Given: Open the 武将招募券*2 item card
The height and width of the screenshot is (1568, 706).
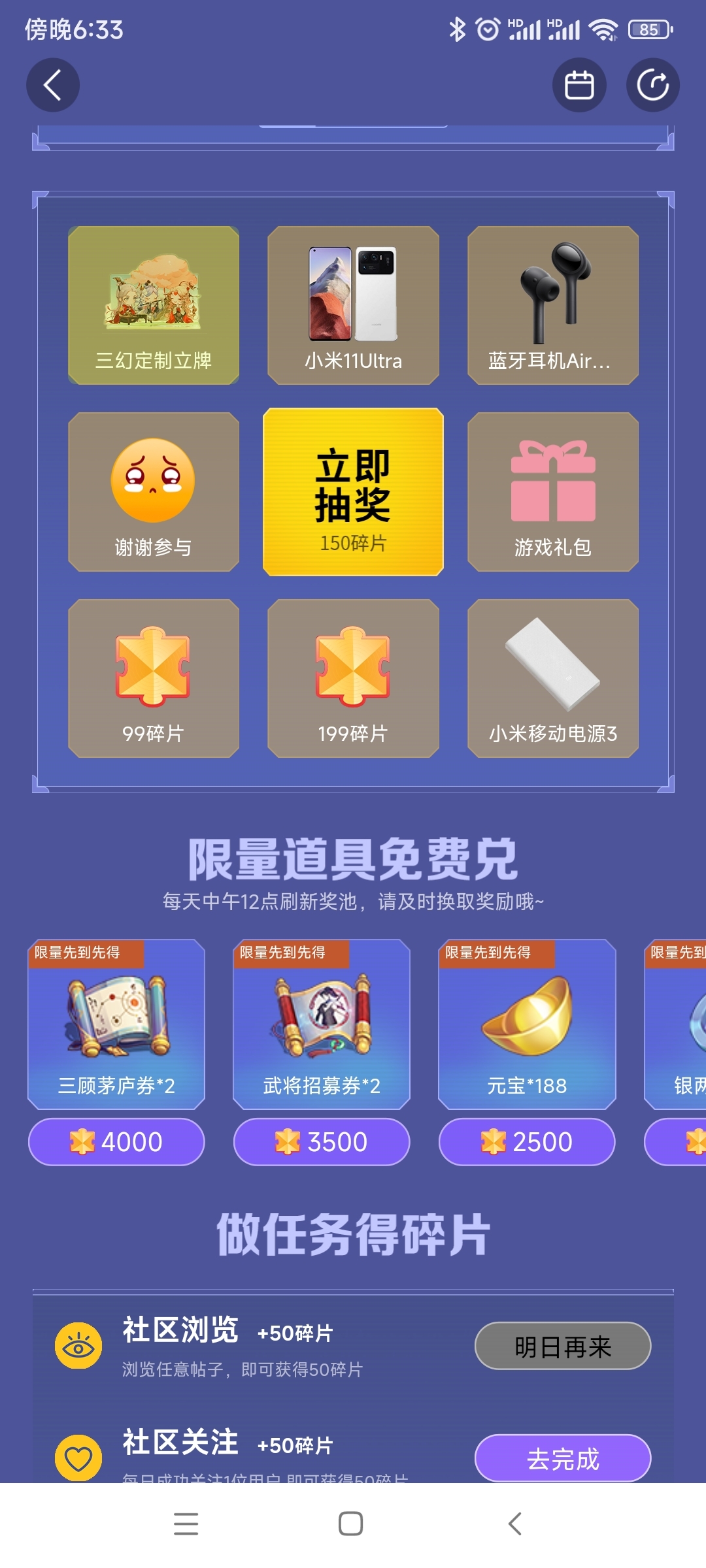Looking at the screenshot, I should point(322,1024).
